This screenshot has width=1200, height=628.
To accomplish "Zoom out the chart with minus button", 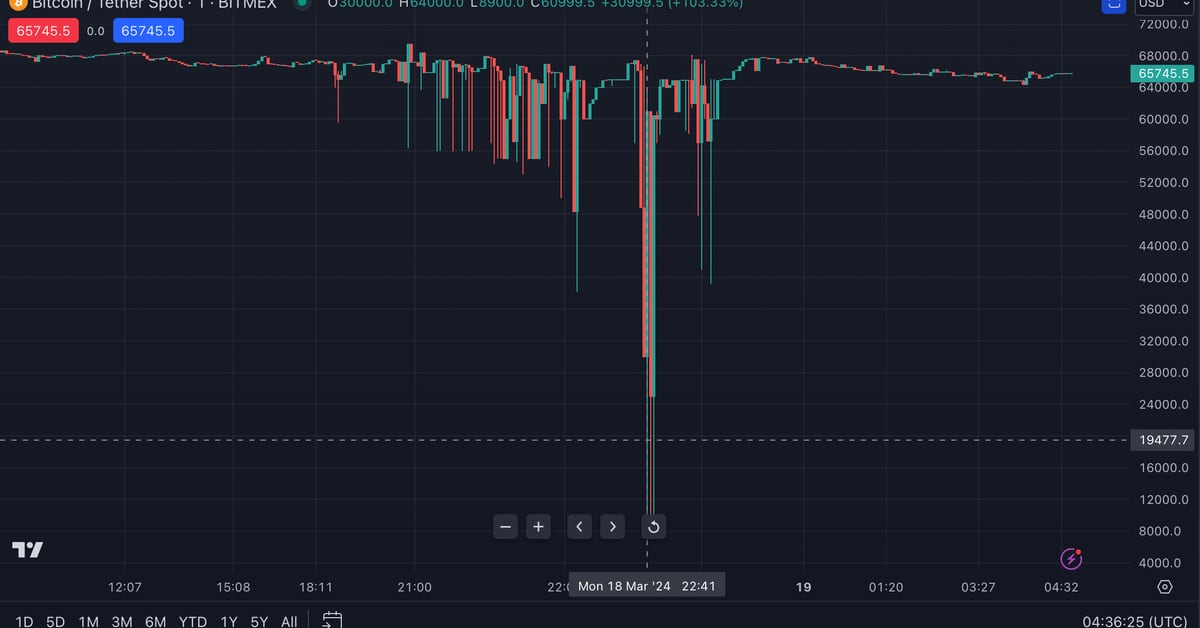I will 505,527.
